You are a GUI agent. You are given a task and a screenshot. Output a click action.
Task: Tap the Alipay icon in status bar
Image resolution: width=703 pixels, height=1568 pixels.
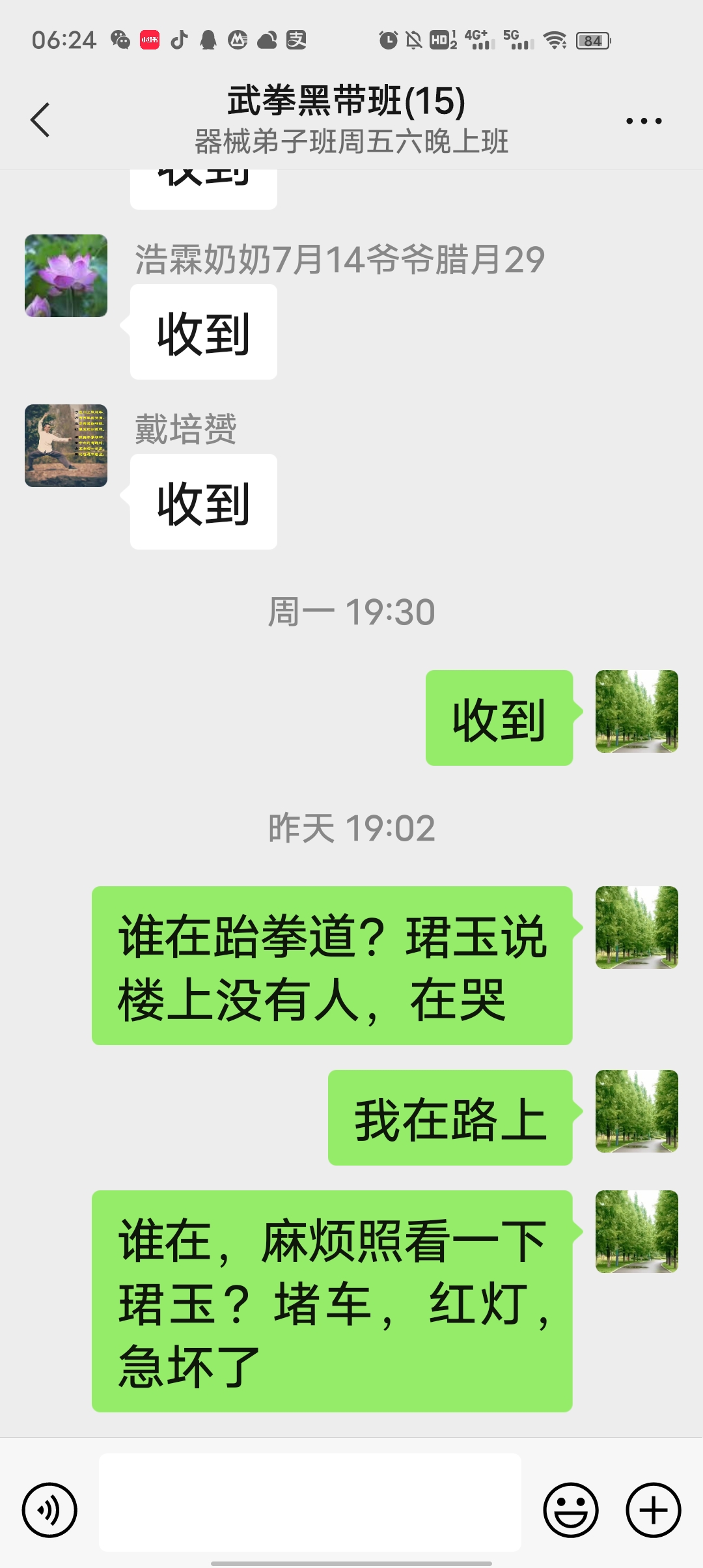click(296, 40)
